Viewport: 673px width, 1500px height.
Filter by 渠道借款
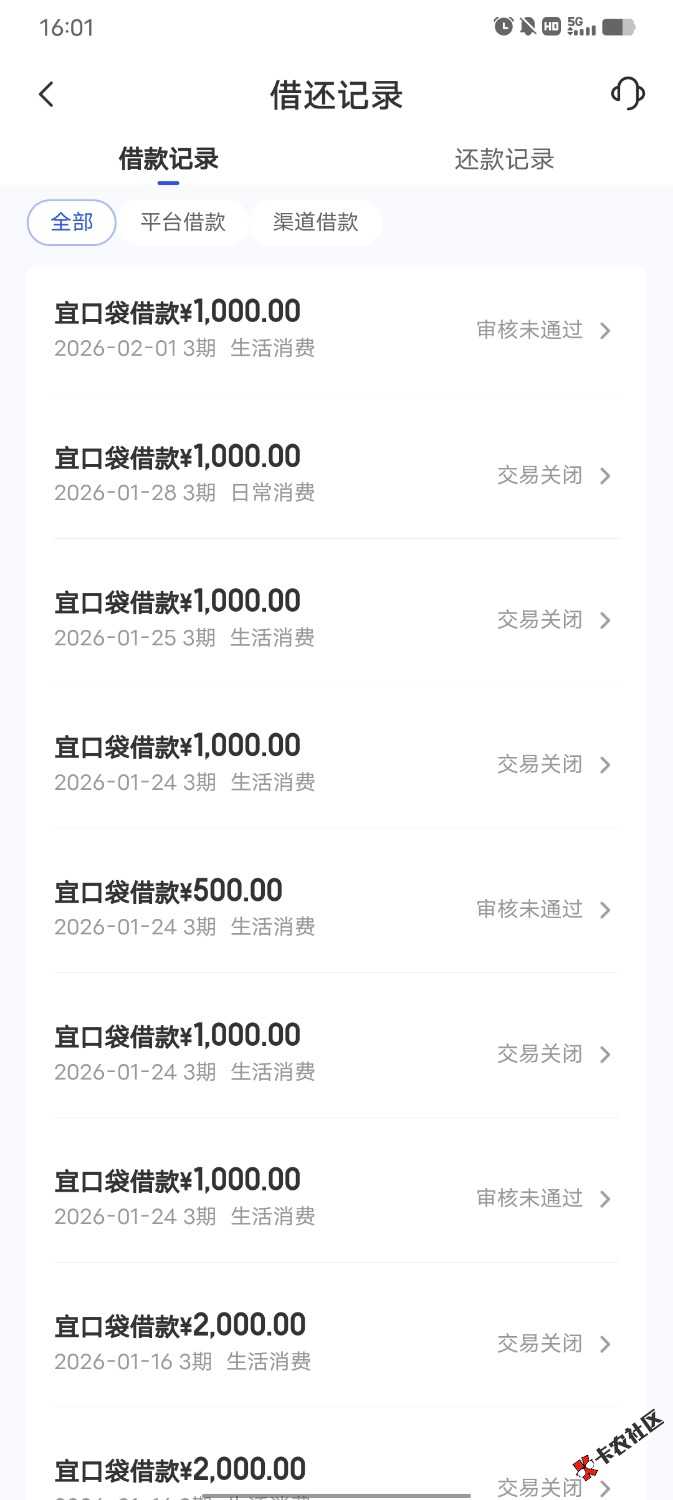pos(316,222)
